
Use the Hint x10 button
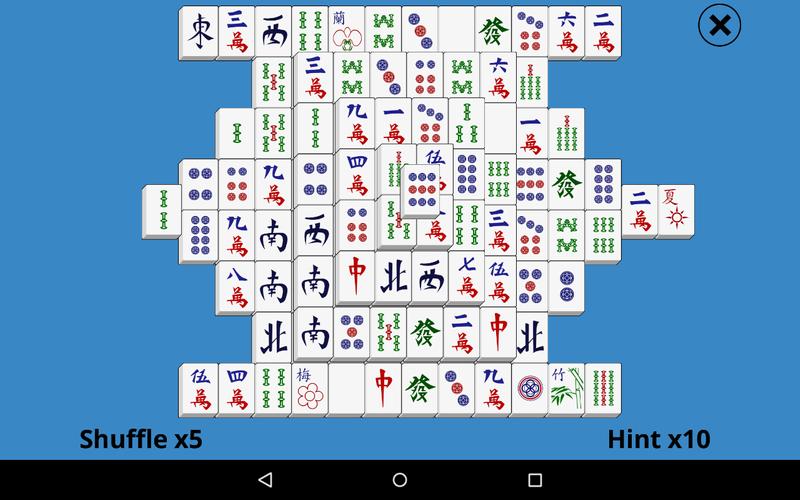[x=659, y=439]
